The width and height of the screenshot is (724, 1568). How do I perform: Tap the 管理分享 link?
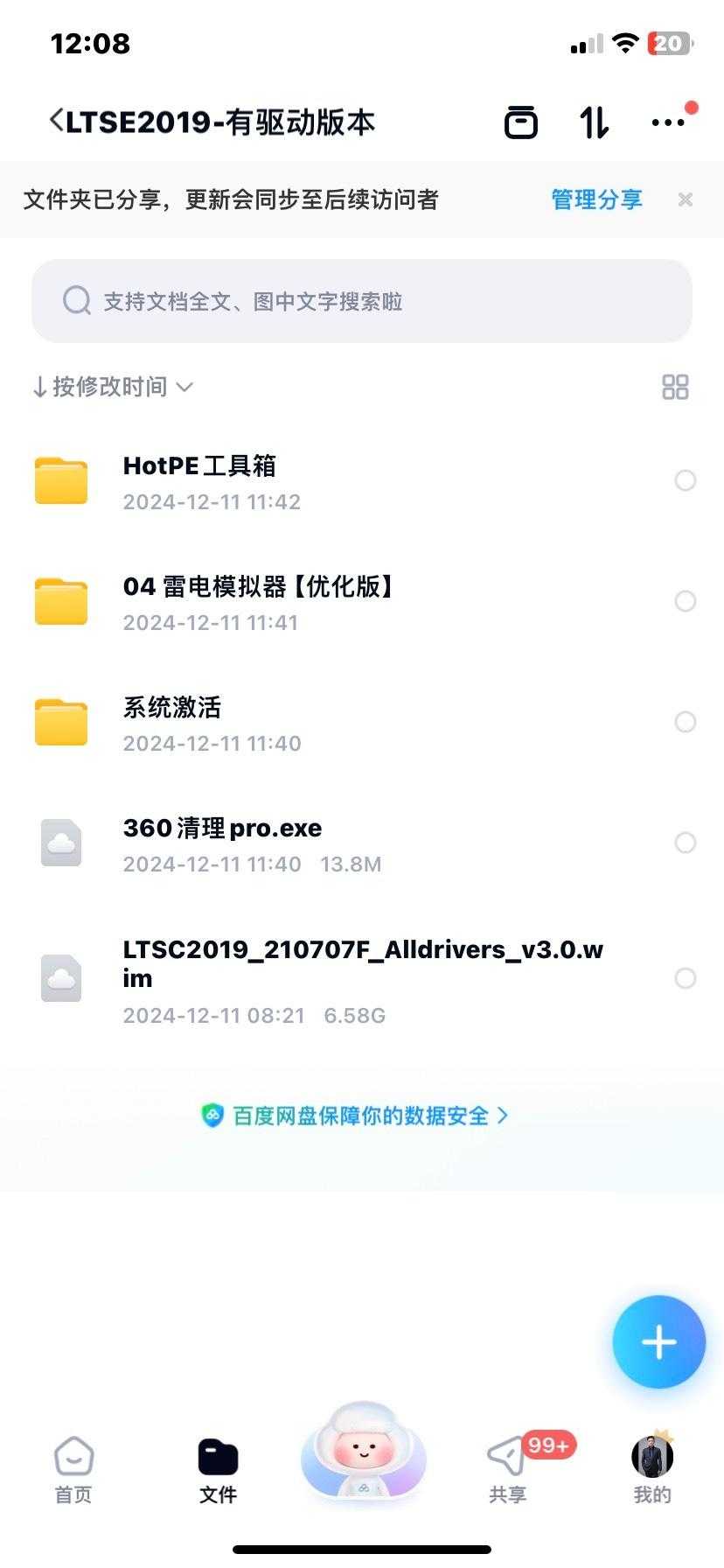click(x=596, y=199)
